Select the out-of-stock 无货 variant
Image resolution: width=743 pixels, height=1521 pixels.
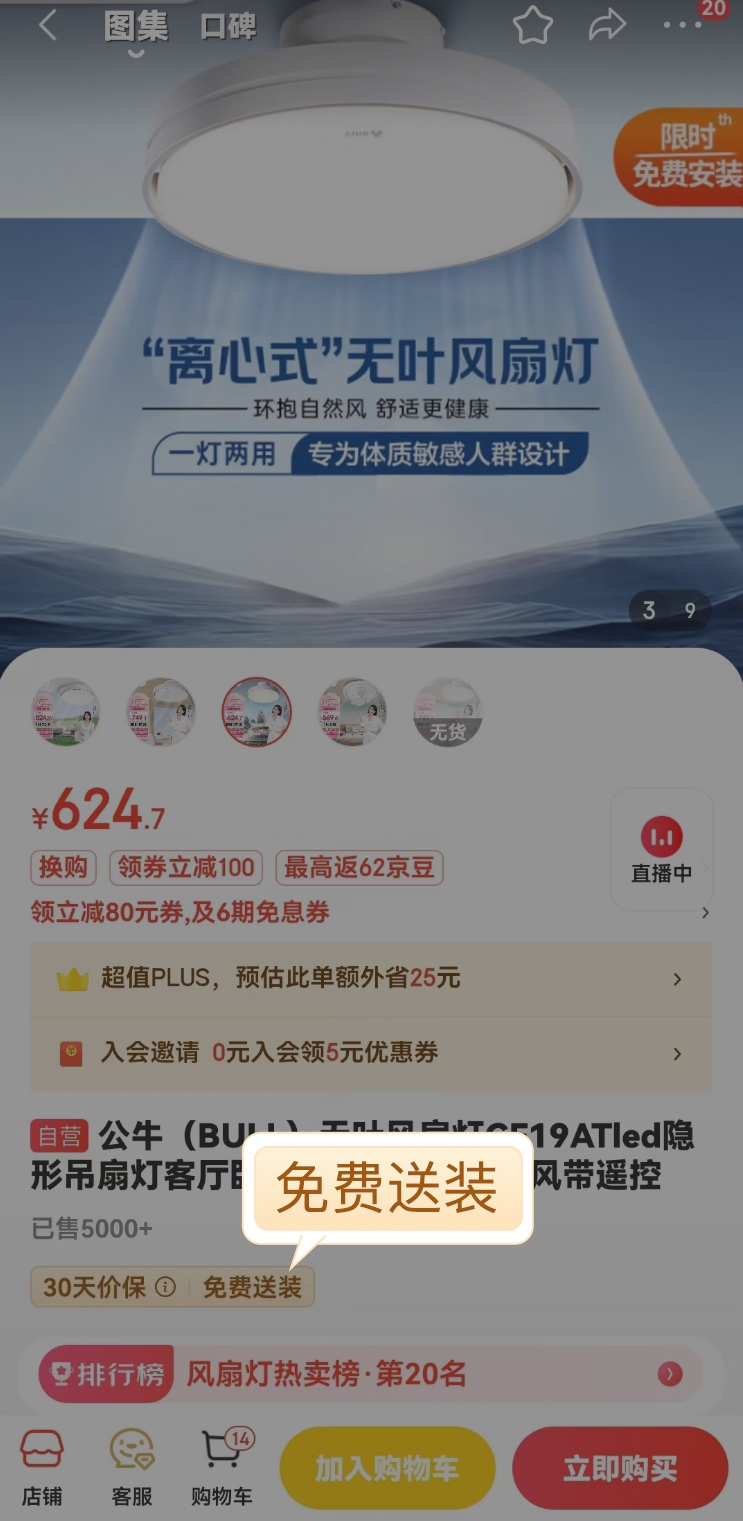click(x=447, y=712)
